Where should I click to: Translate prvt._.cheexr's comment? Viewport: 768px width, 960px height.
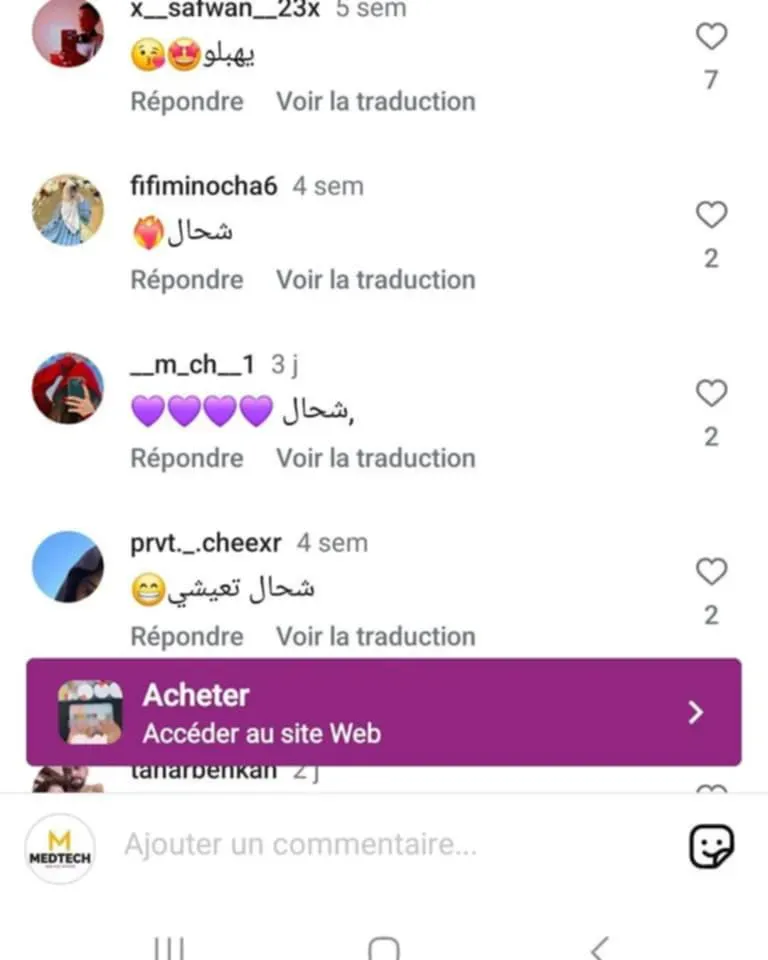[x=376, y=636]
